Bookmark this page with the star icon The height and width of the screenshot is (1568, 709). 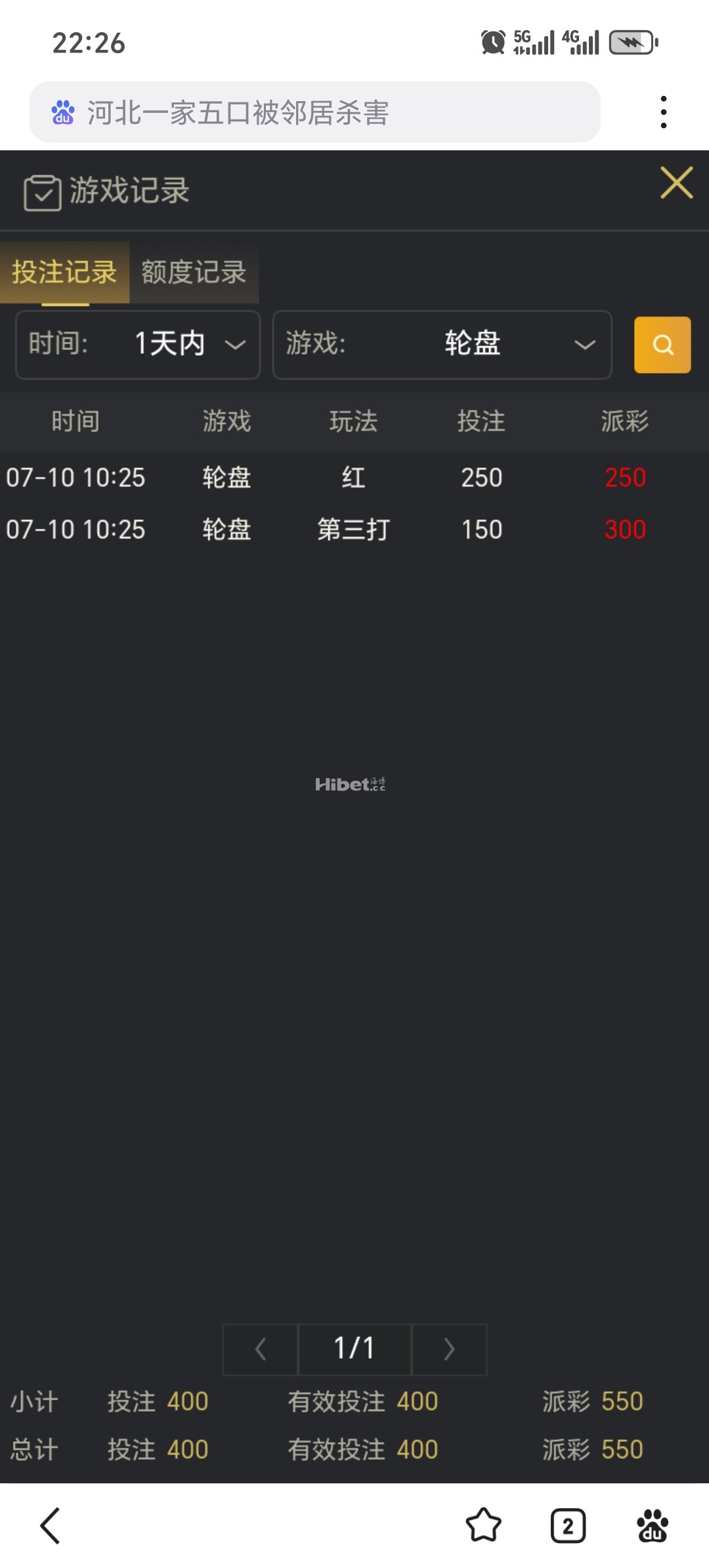click(x=483, y=1525)
